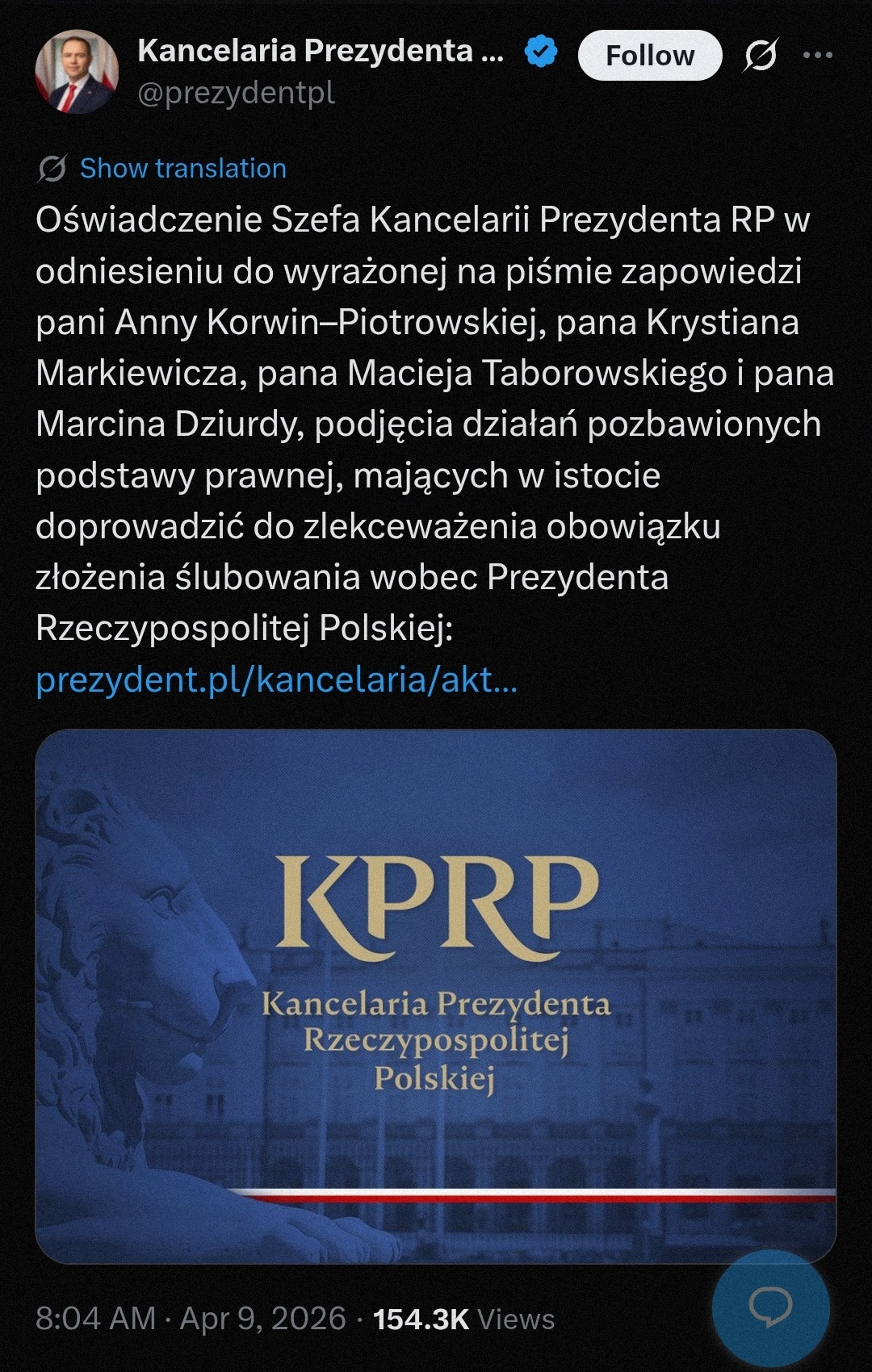Image resolution: width=872 pixels, height=1372 pixels.
Task: Open the Kancelaria Prezydenta account name
Action: click(321, 51)
